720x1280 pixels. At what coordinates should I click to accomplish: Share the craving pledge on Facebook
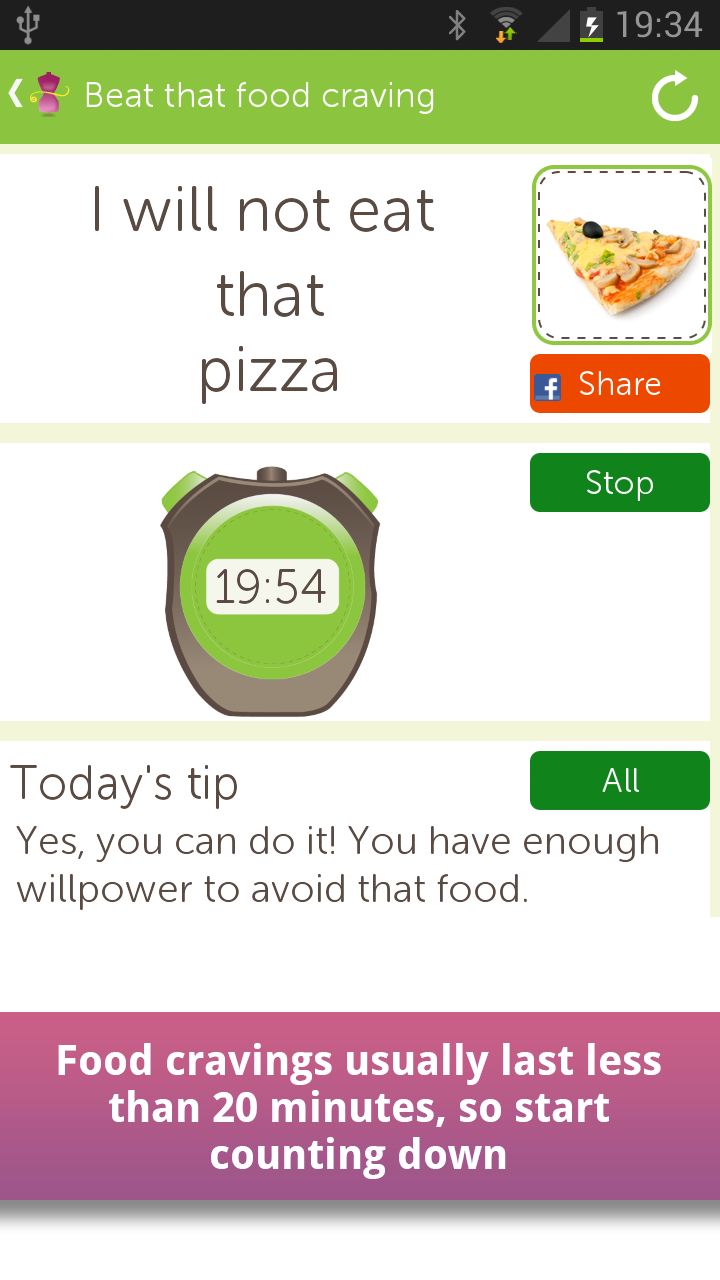[620, 384]
